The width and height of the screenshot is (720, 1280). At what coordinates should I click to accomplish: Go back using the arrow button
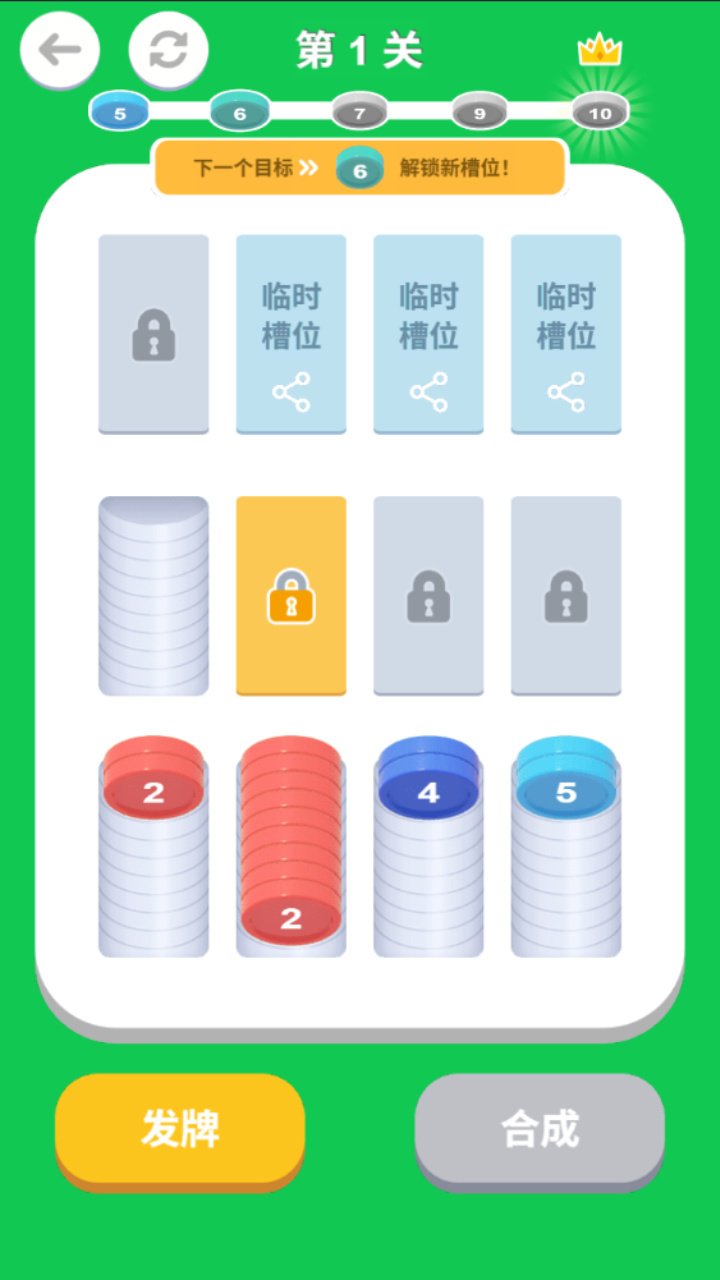tap(60, 50)
